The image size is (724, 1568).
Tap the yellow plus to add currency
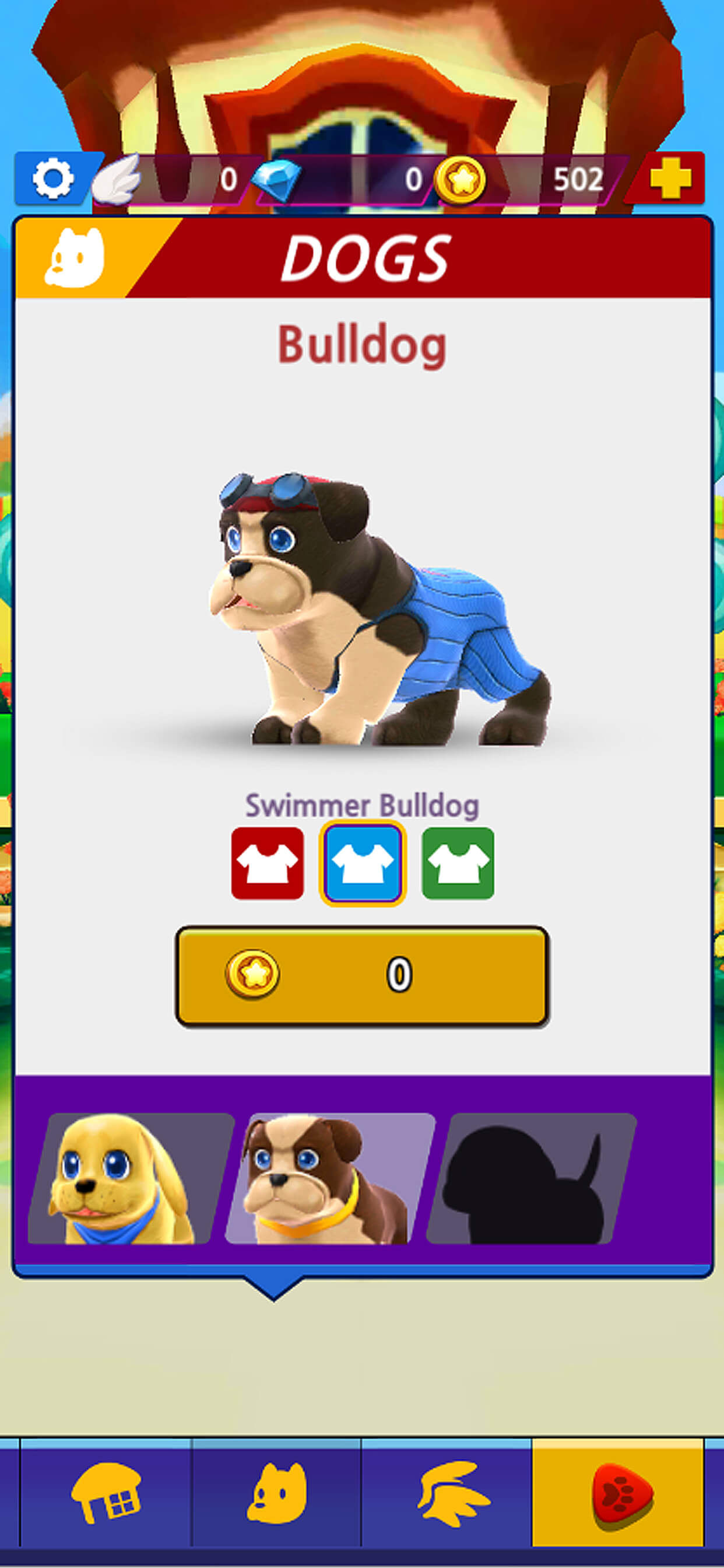[x=670, y=178]
